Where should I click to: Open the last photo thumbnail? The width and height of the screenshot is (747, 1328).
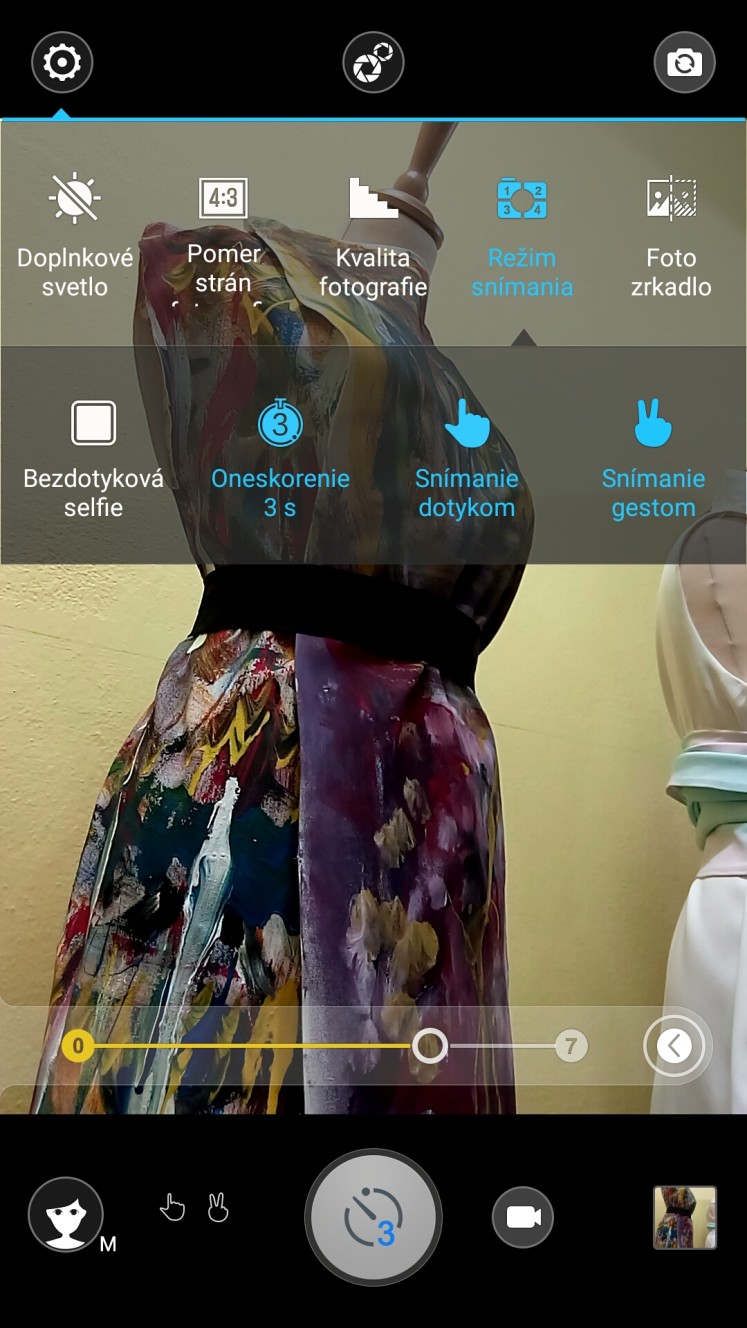tap(685, 1217)
